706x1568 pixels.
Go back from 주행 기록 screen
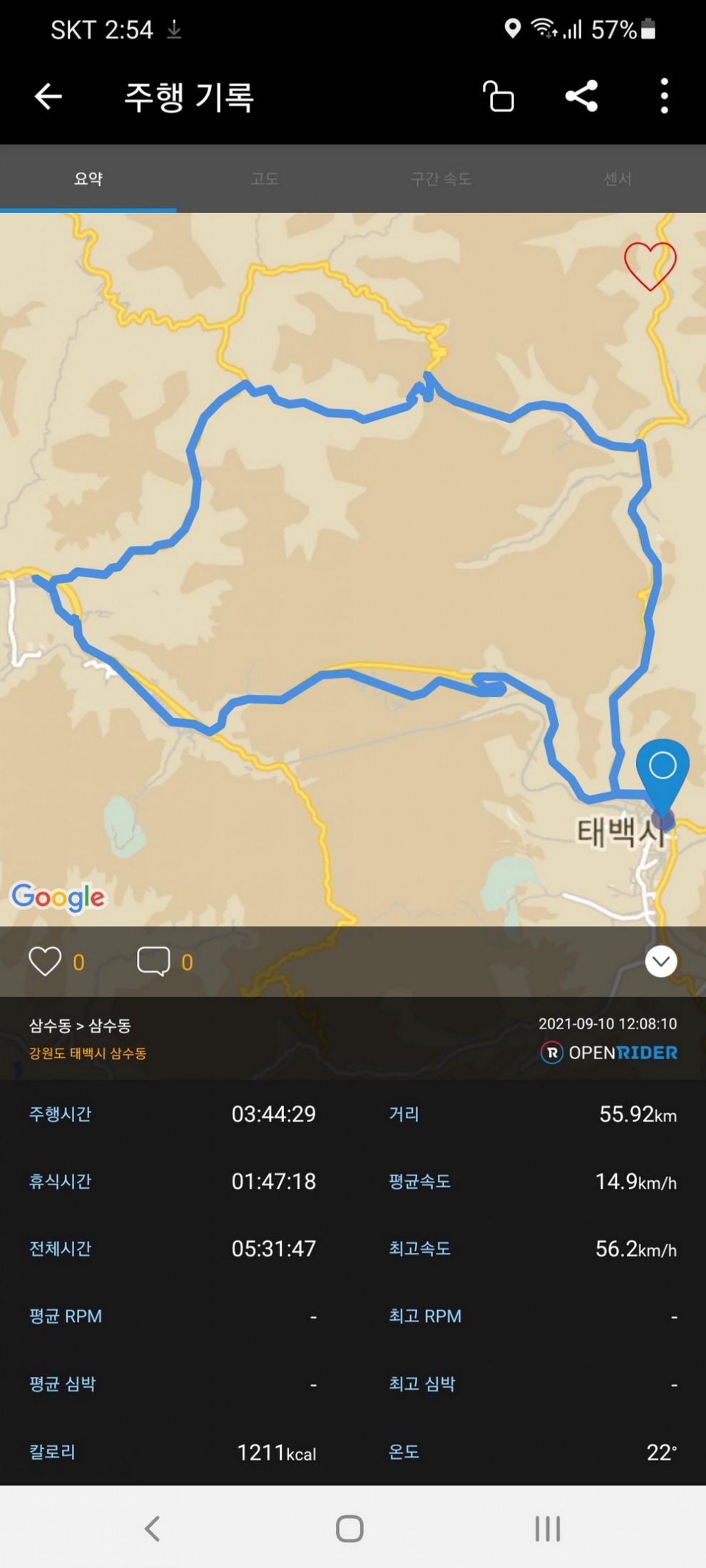pos(48,96)
